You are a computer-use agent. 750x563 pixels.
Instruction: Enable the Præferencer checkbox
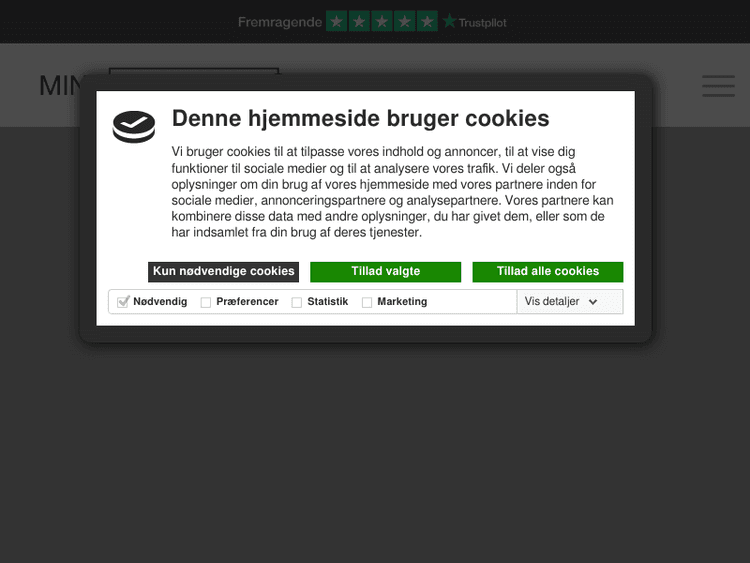(206, 302)
